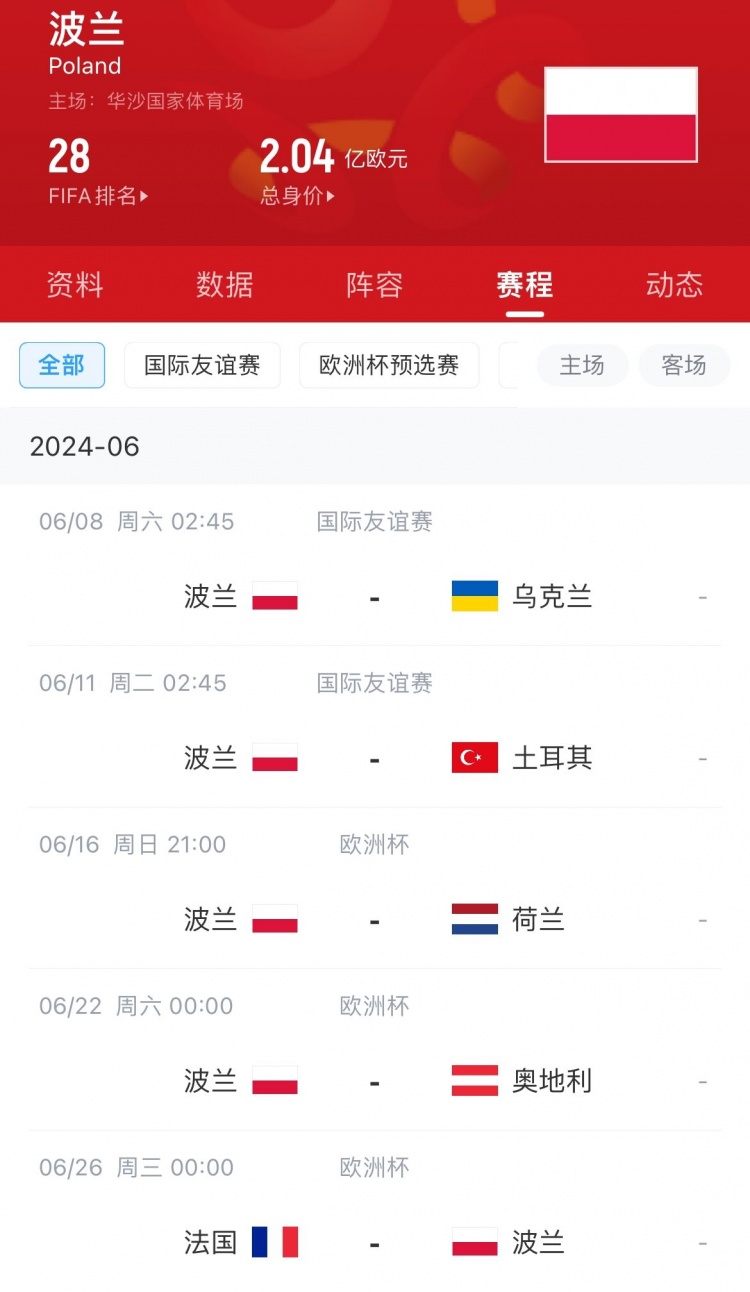
Task: Show only 主场 home matches
Action: pos(582,365)
